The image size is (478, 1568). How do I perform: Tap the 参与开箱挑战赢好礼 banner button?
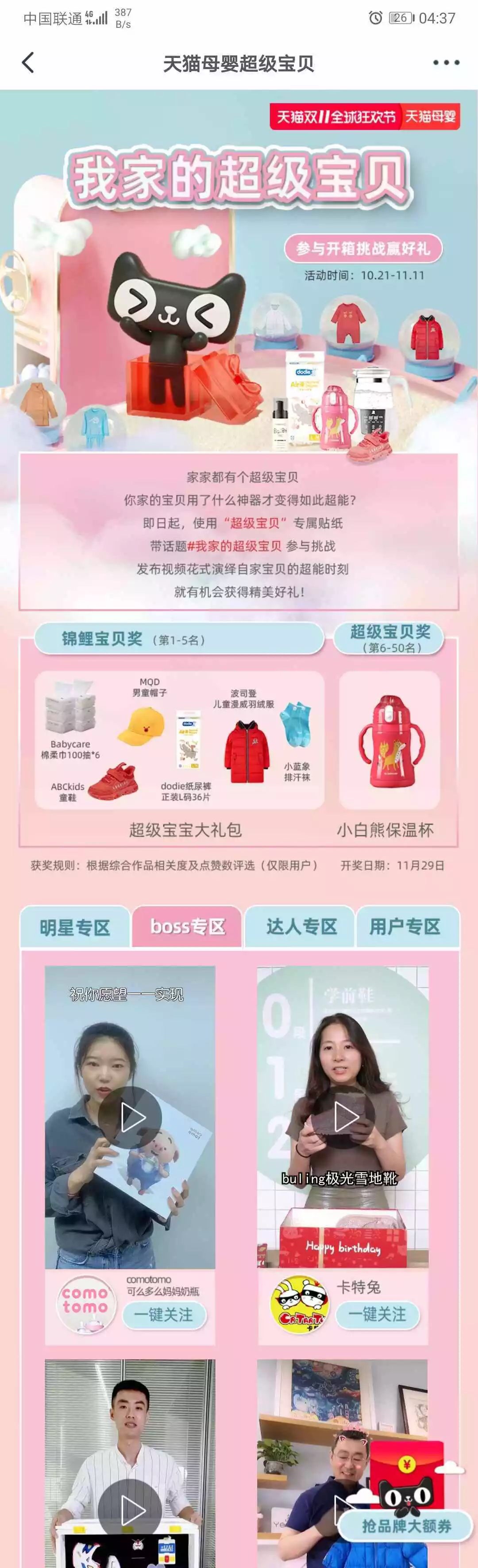pyautogui.click(x=363, y=249)
